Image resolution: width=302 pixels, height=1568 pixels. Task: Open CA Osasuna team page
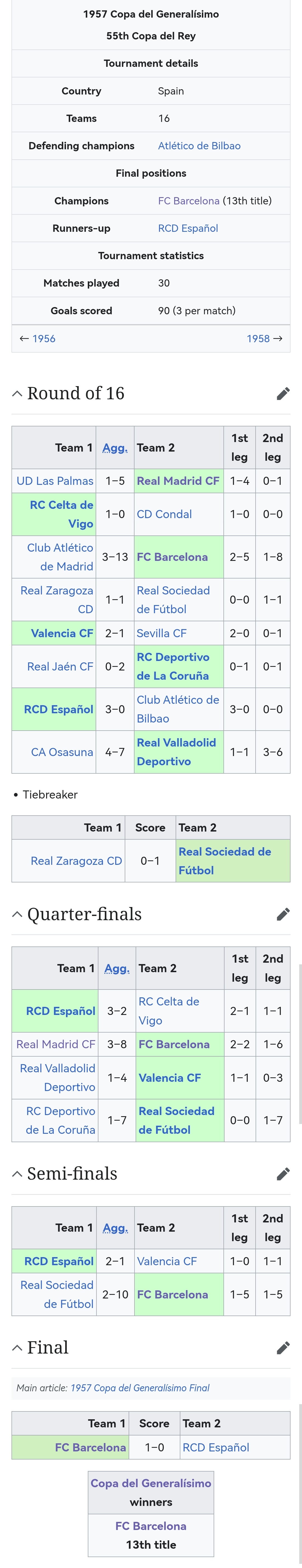tap(62, 752)
